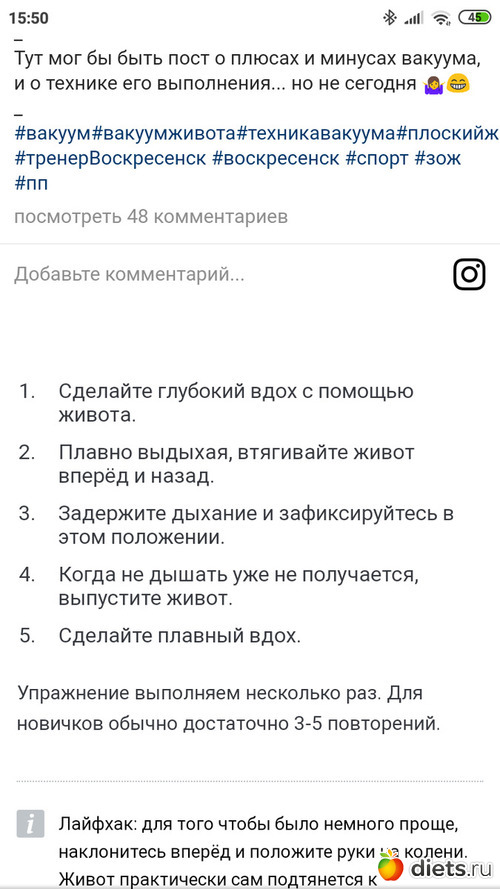The height and width of the screenshot is (889, 500).
Task: Tap the #воскресенск hashtag
Action: pos(276,158)
